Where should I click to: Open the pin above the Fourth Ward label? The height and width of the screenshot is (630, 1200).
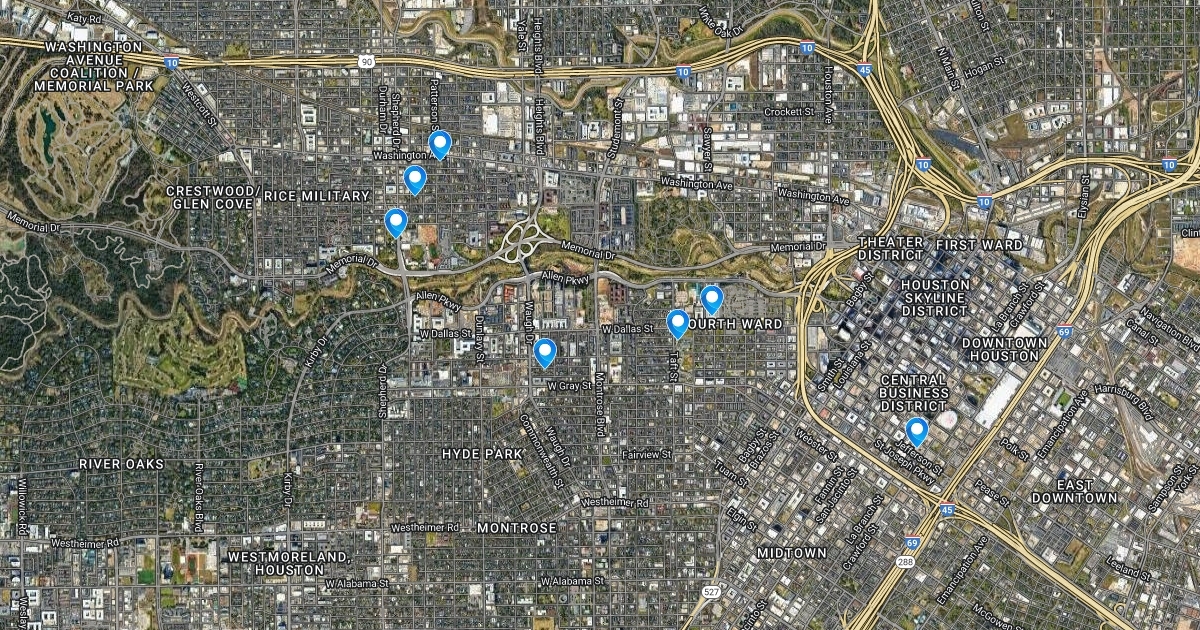pos(711,299)
